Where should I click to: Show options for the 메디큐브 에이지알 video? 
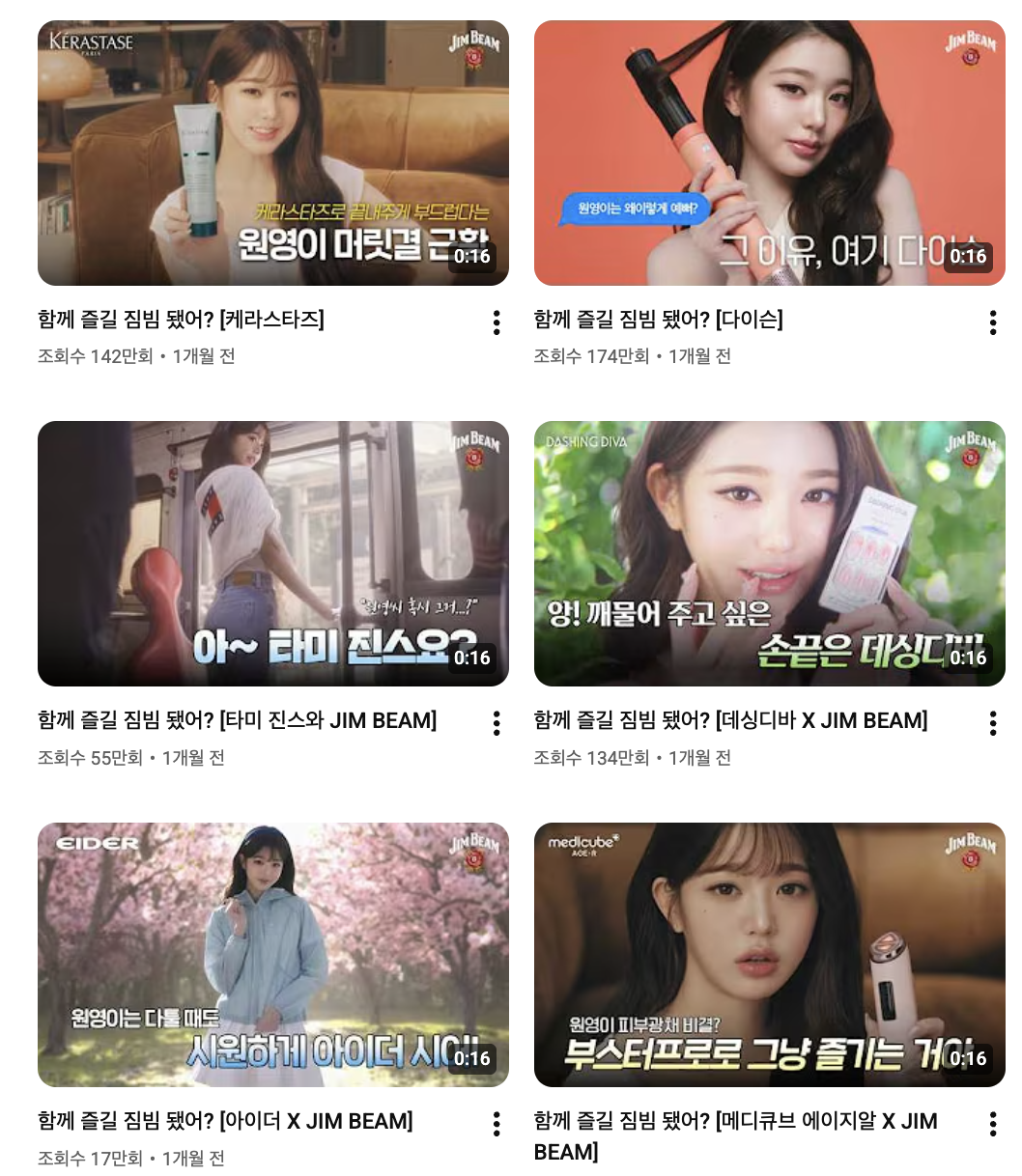993,1124
